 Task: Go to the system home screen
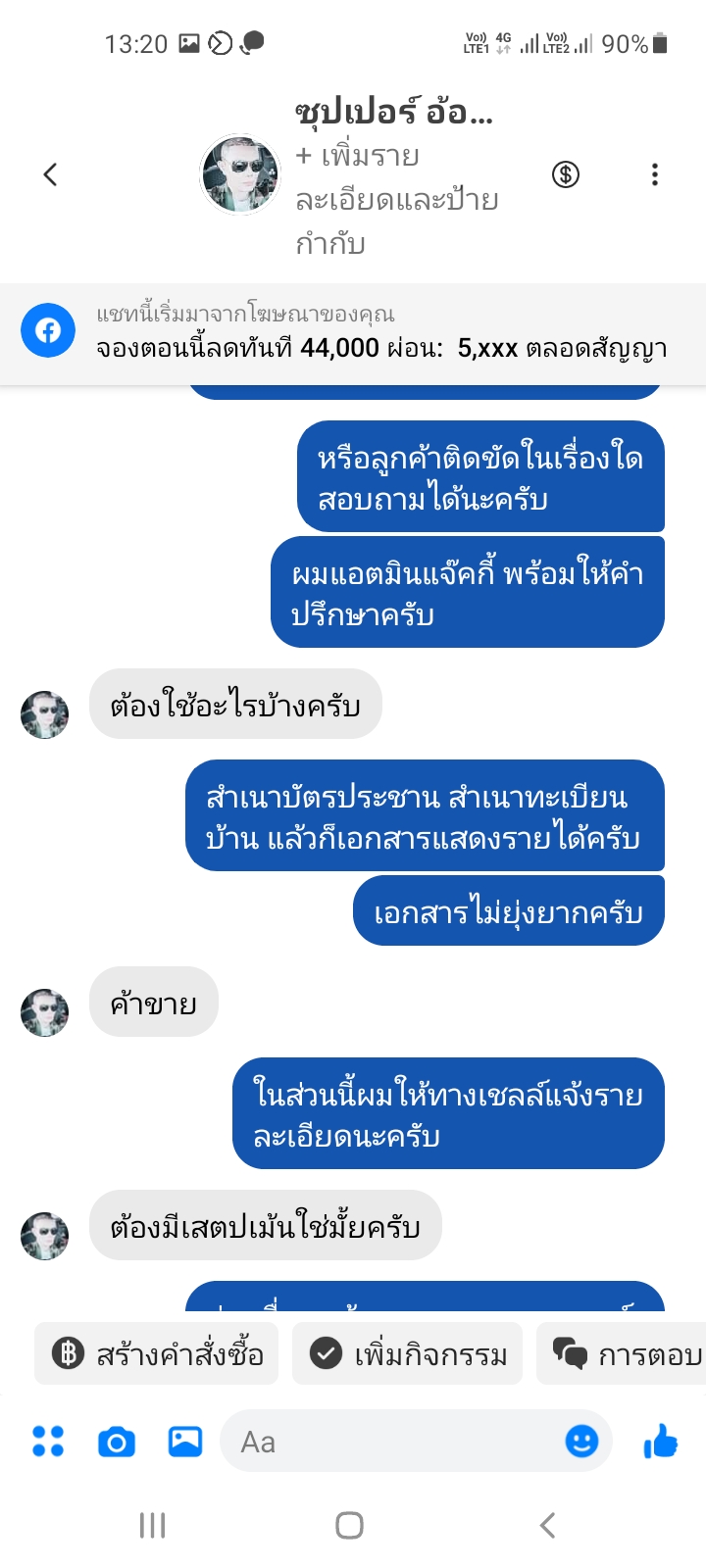[x=350, y=1525]
